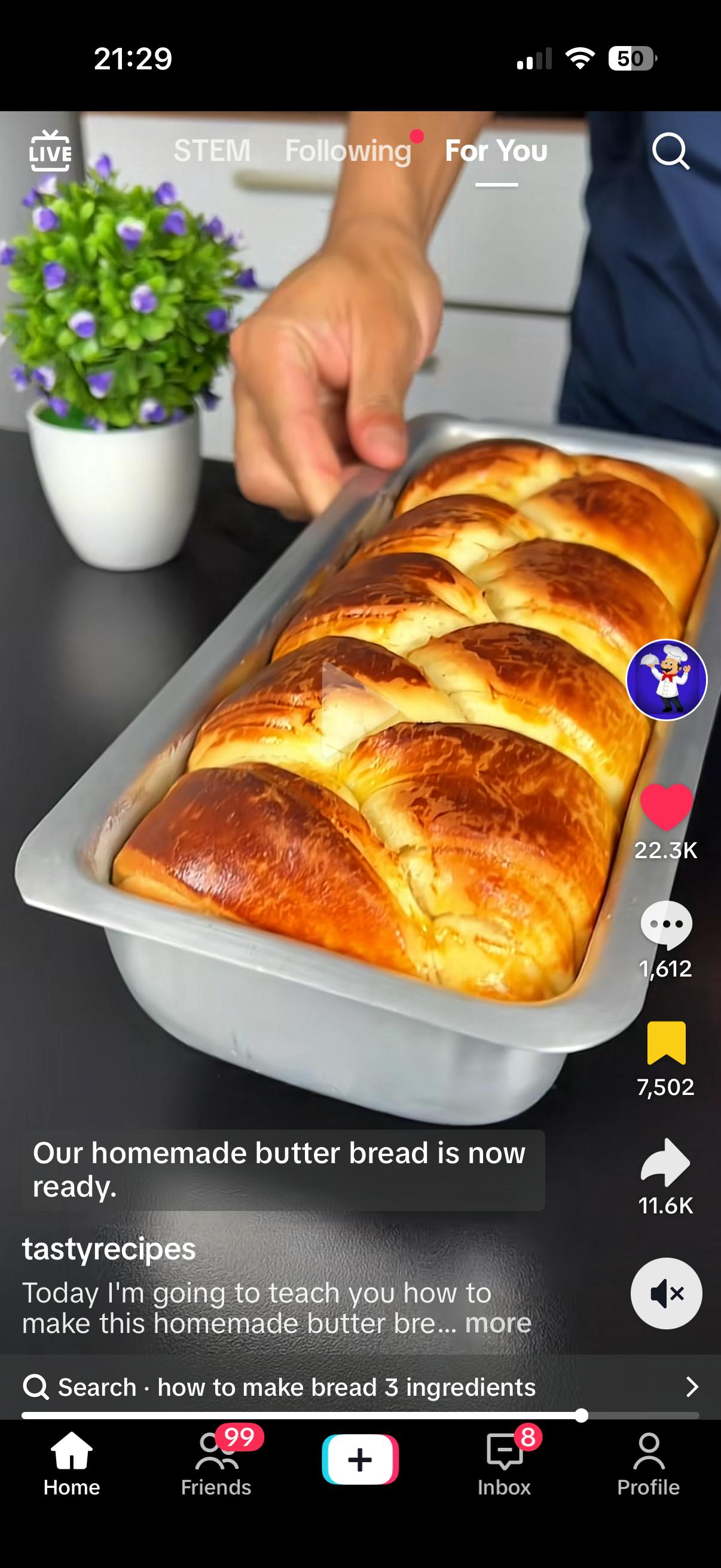Open the tastyrecipes chef avatar
Image resolution: width=721 pixels, height=1568 pixels.
666,680
